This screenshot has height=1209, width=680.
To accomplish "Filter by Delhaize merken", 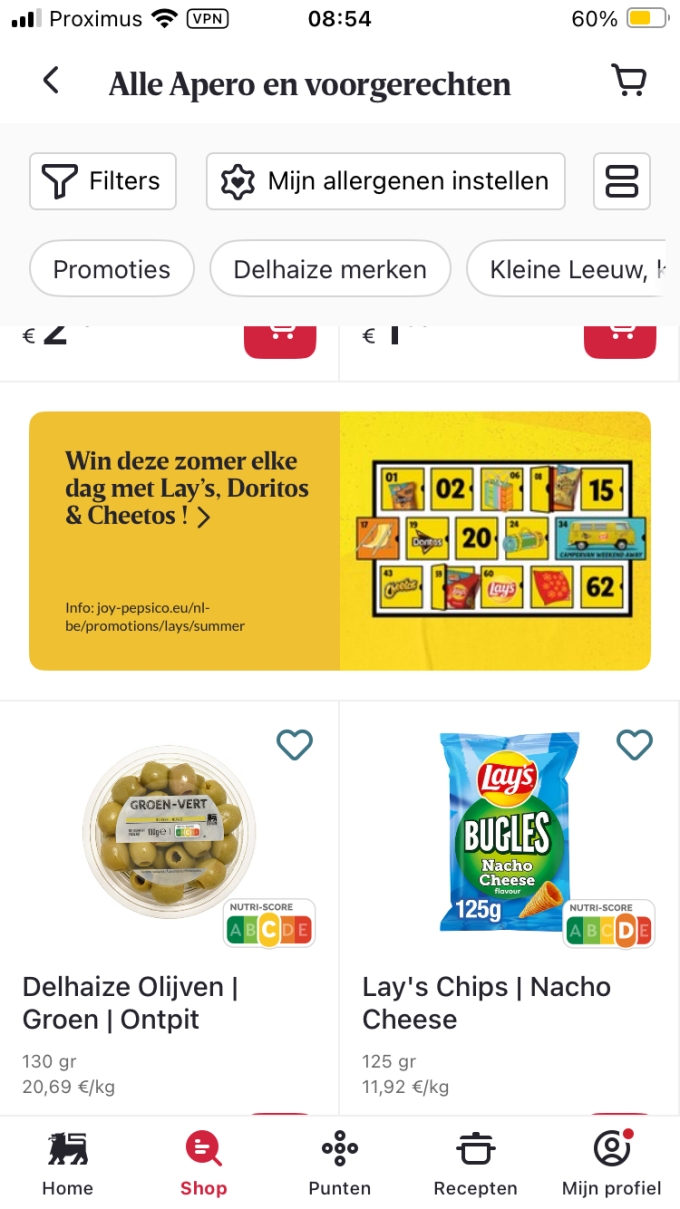I will 330,269.
